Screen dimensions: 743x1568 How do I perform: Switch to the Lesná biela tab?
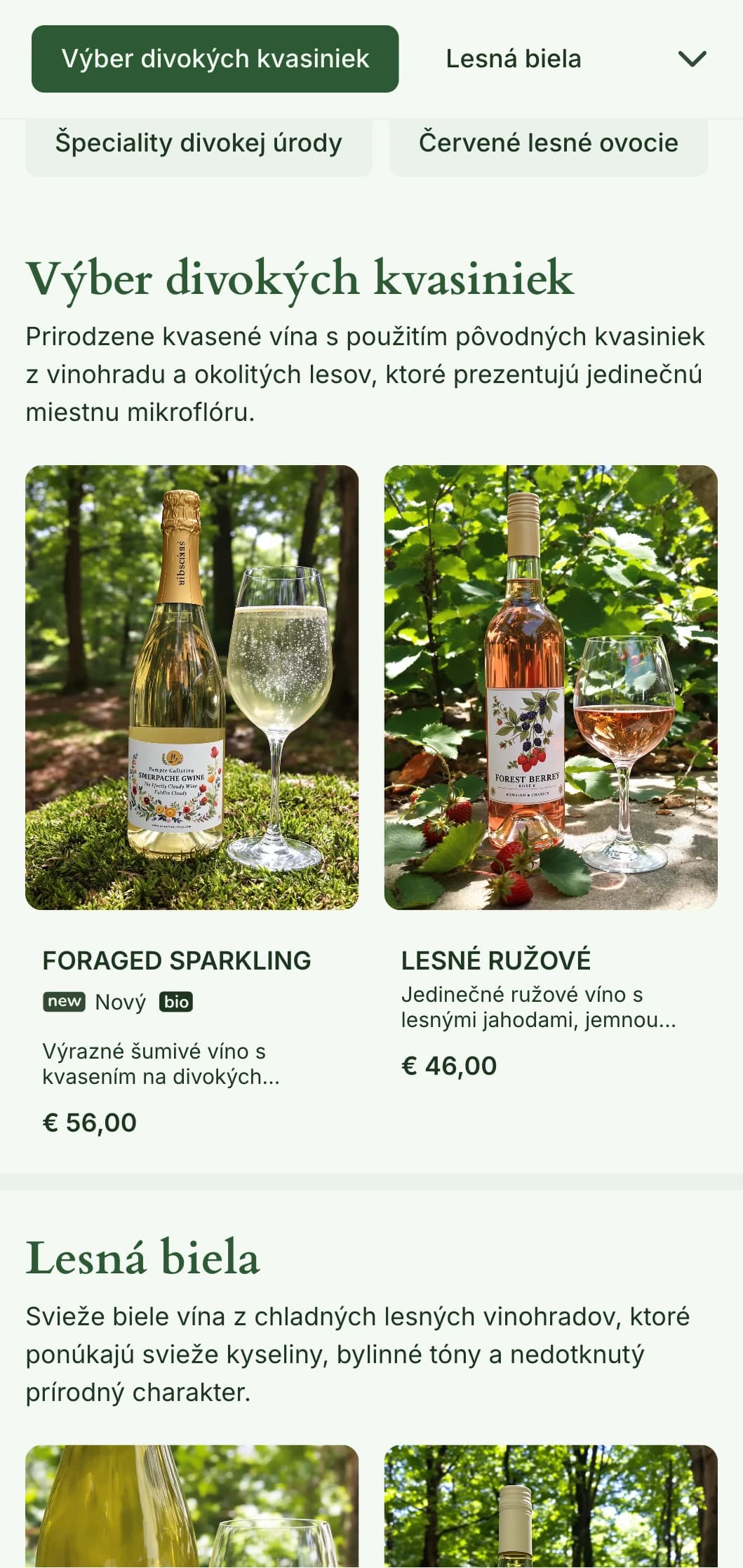(513, 59)
